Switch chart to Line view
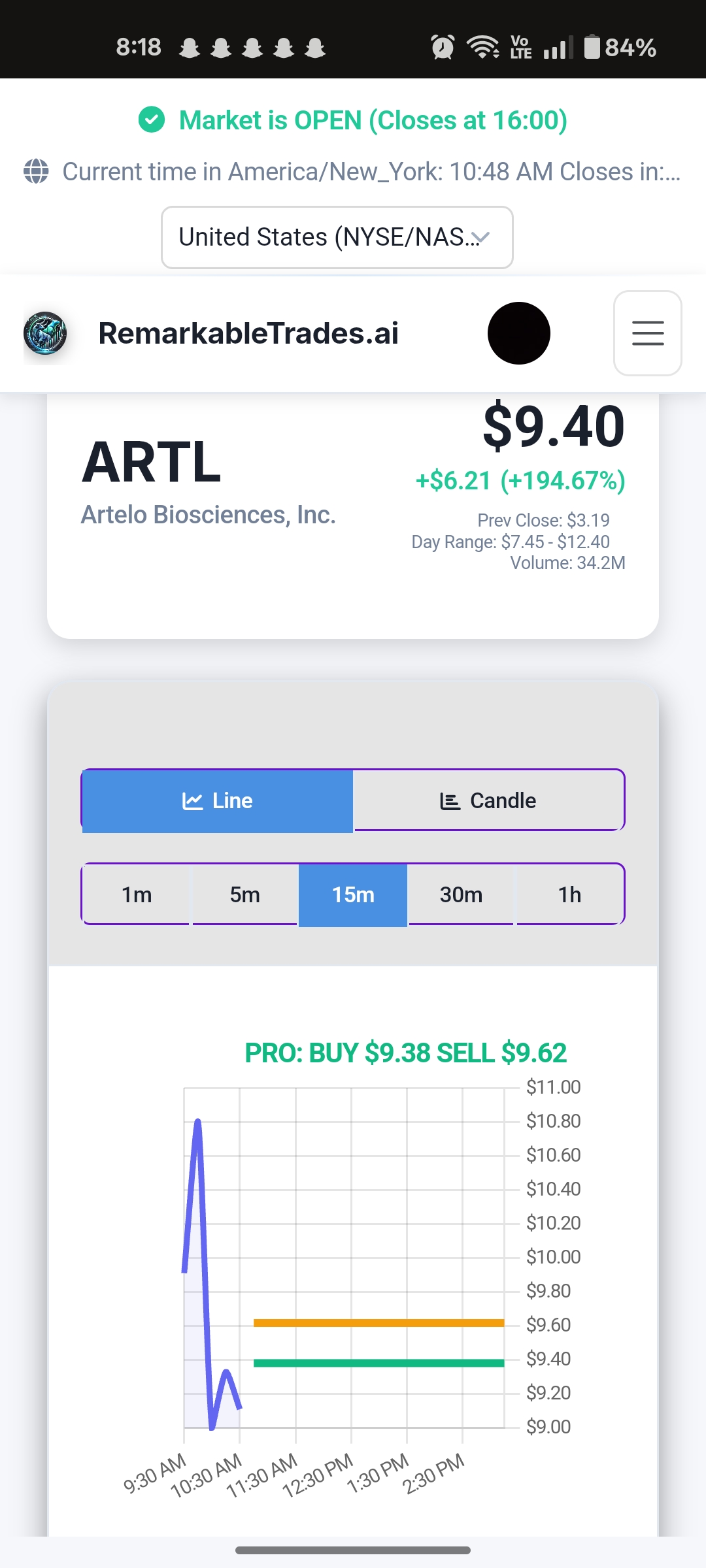Viewport: 706px width, 1568px height. (217, 801)
